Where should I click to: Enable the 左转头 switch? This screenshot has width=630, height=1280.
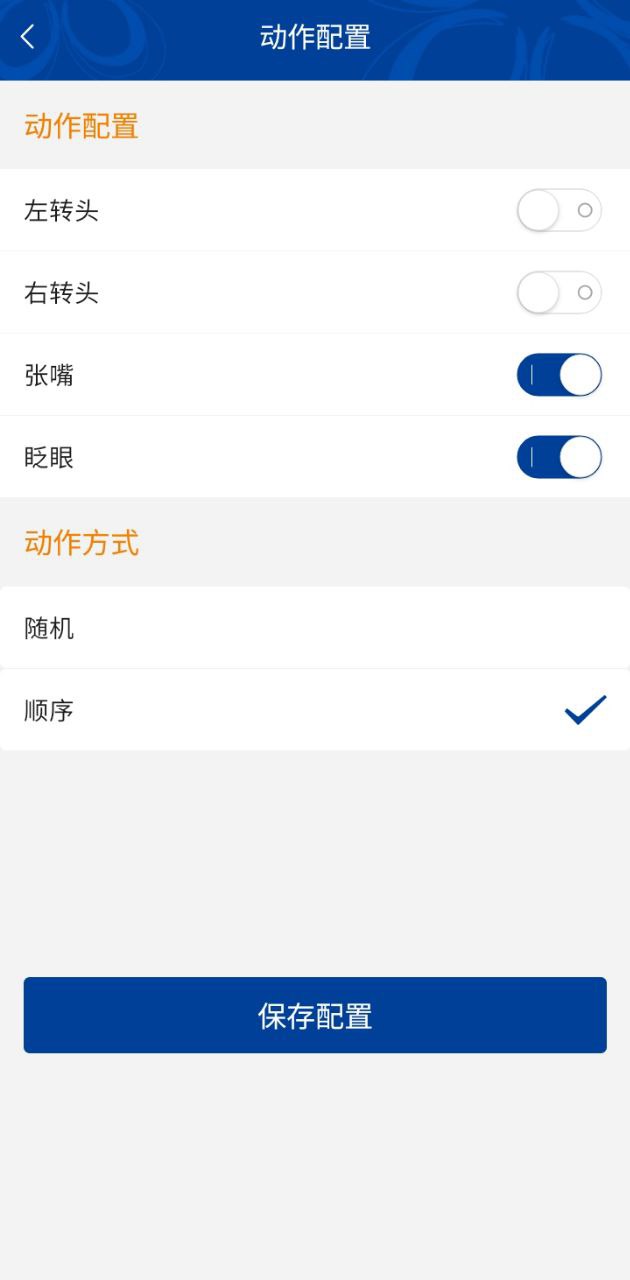[x=558, y=210]
